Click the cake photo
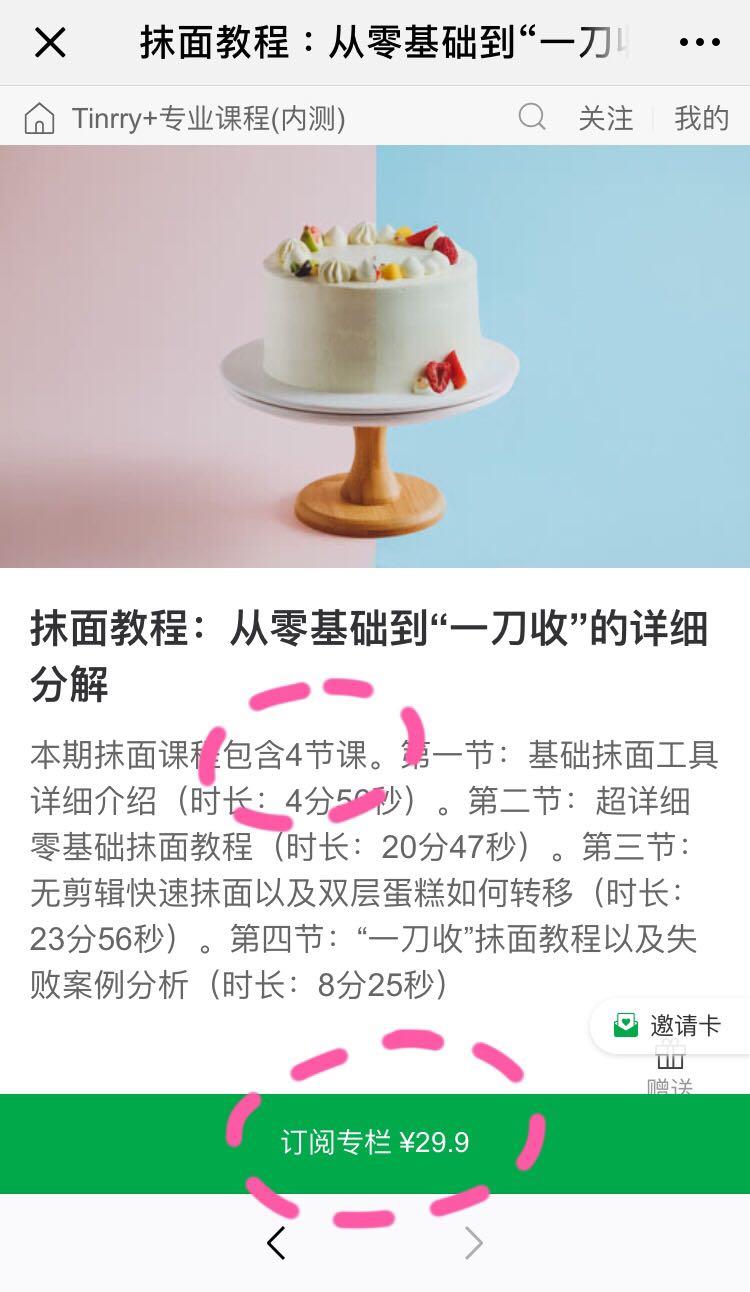750x1292 pixels. point(374,355)
